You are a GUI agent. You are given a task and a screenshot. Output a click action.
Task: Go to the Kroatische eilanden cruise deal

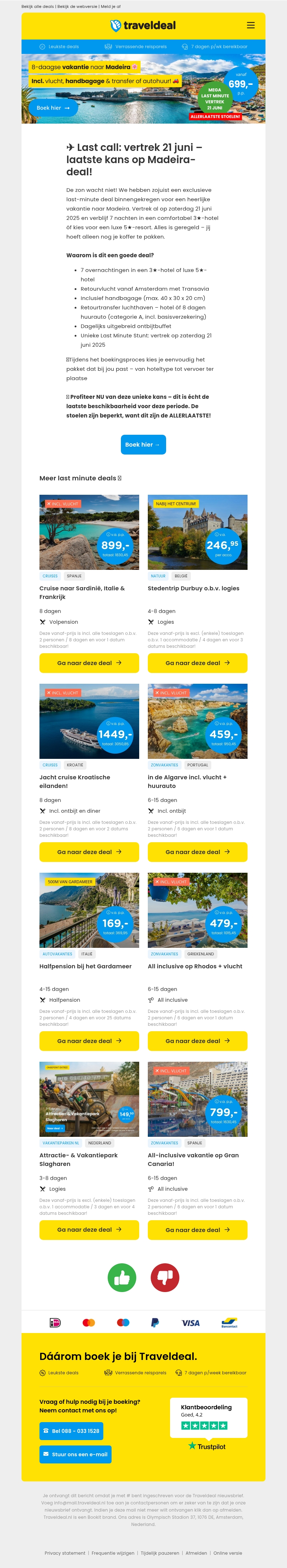pyautogui.click(x=89, y=852)
